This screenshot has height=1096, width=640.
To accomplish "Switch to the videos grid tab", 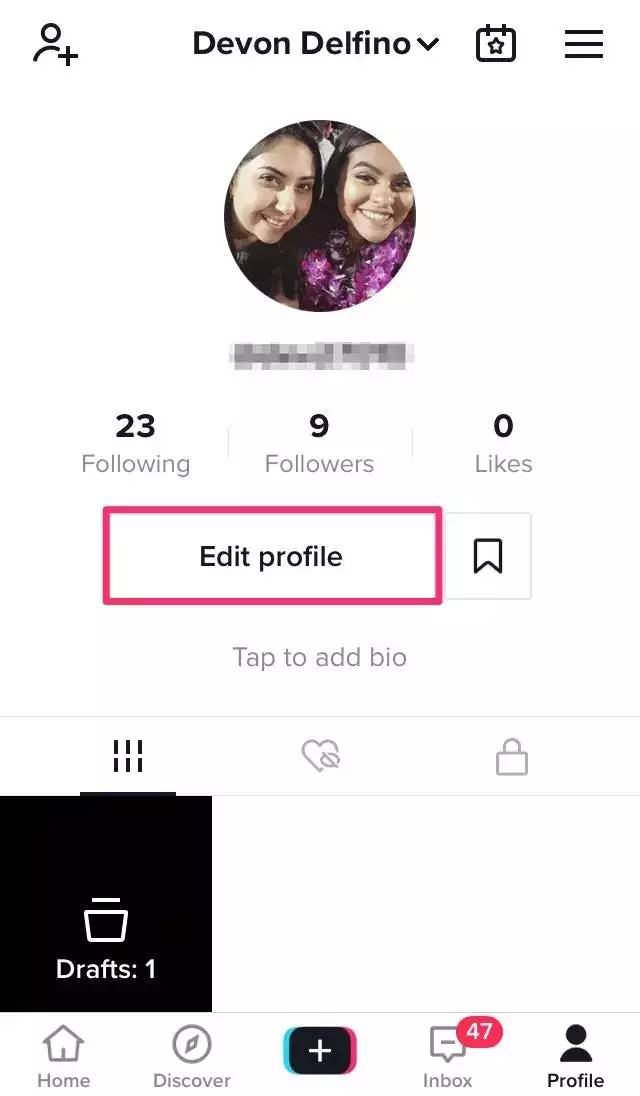I will [x=128, y=757].
